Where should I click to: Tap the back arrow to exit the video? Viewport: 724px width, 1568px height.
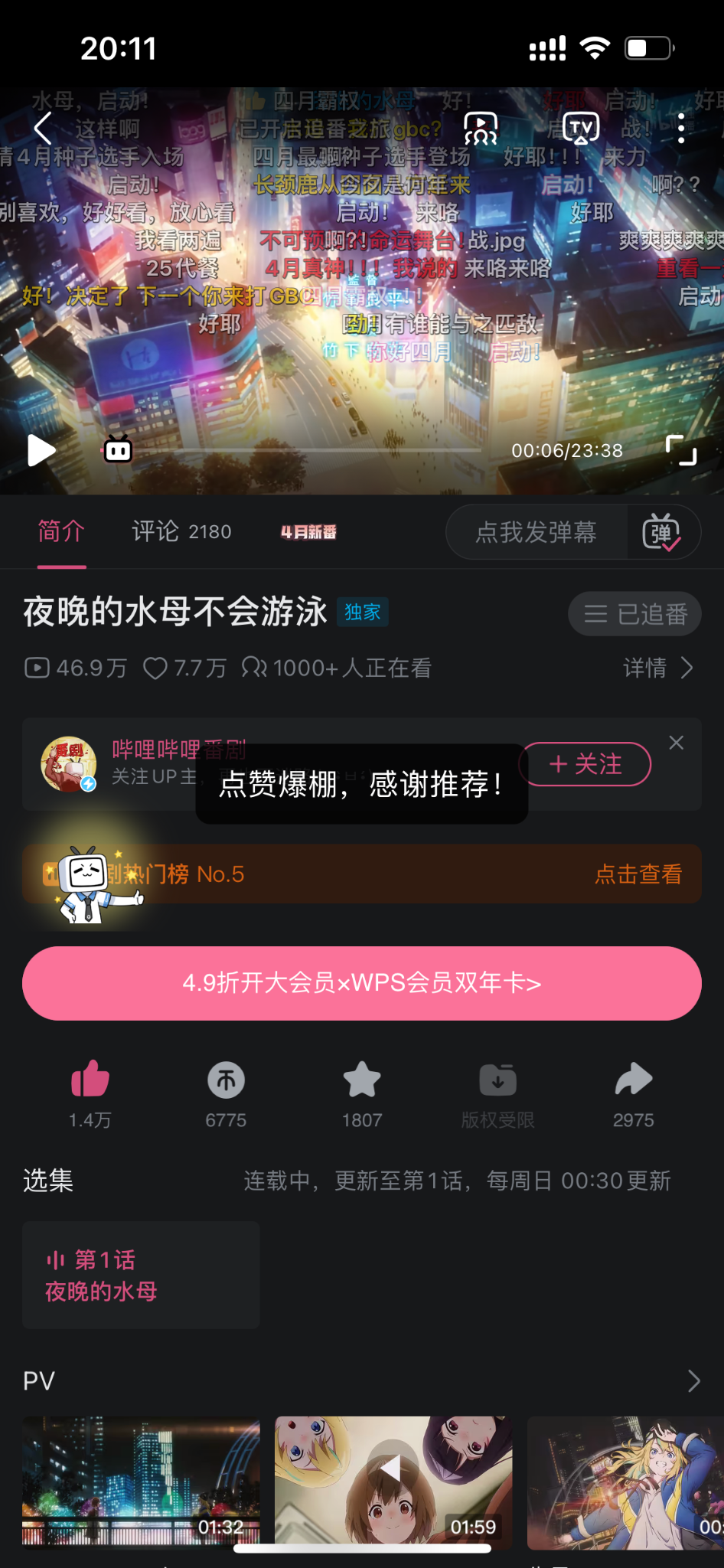pyautogui.click(x=42, y=129)
